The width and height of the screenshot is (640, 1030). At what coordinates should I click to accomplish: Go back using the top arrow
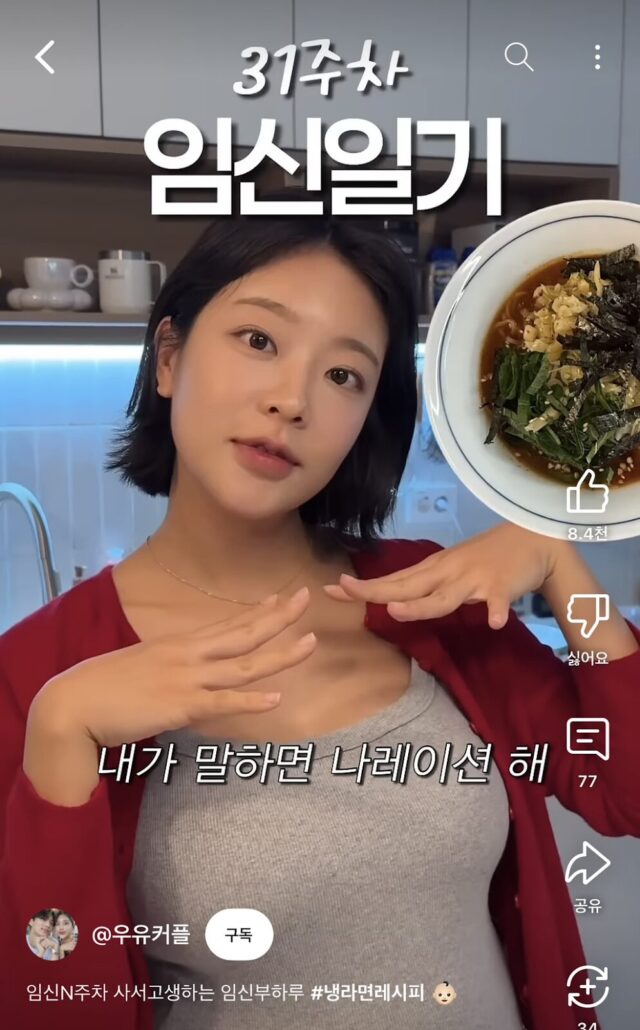45,57
